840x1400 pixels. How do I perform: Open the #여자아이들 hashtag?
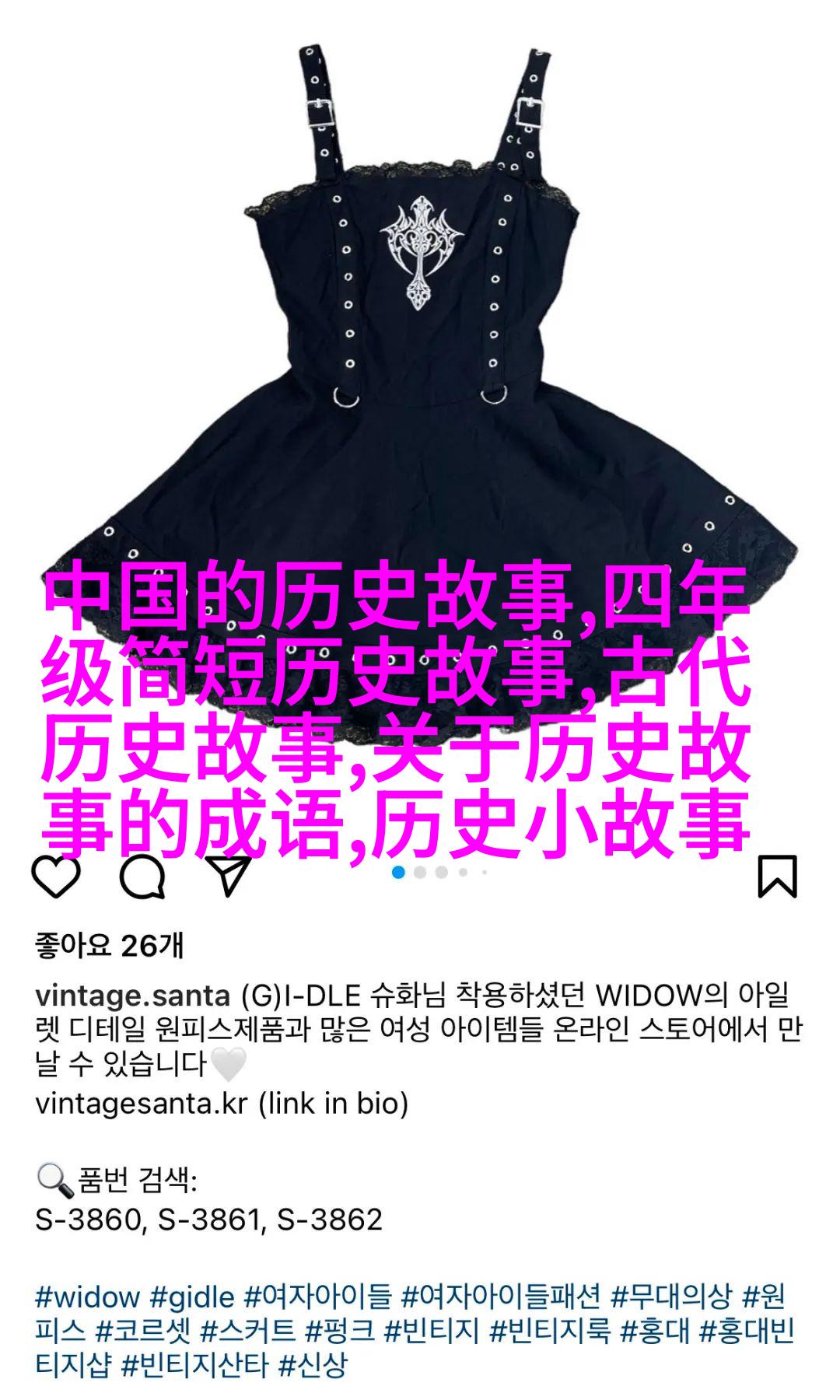tap(318, 1297)
